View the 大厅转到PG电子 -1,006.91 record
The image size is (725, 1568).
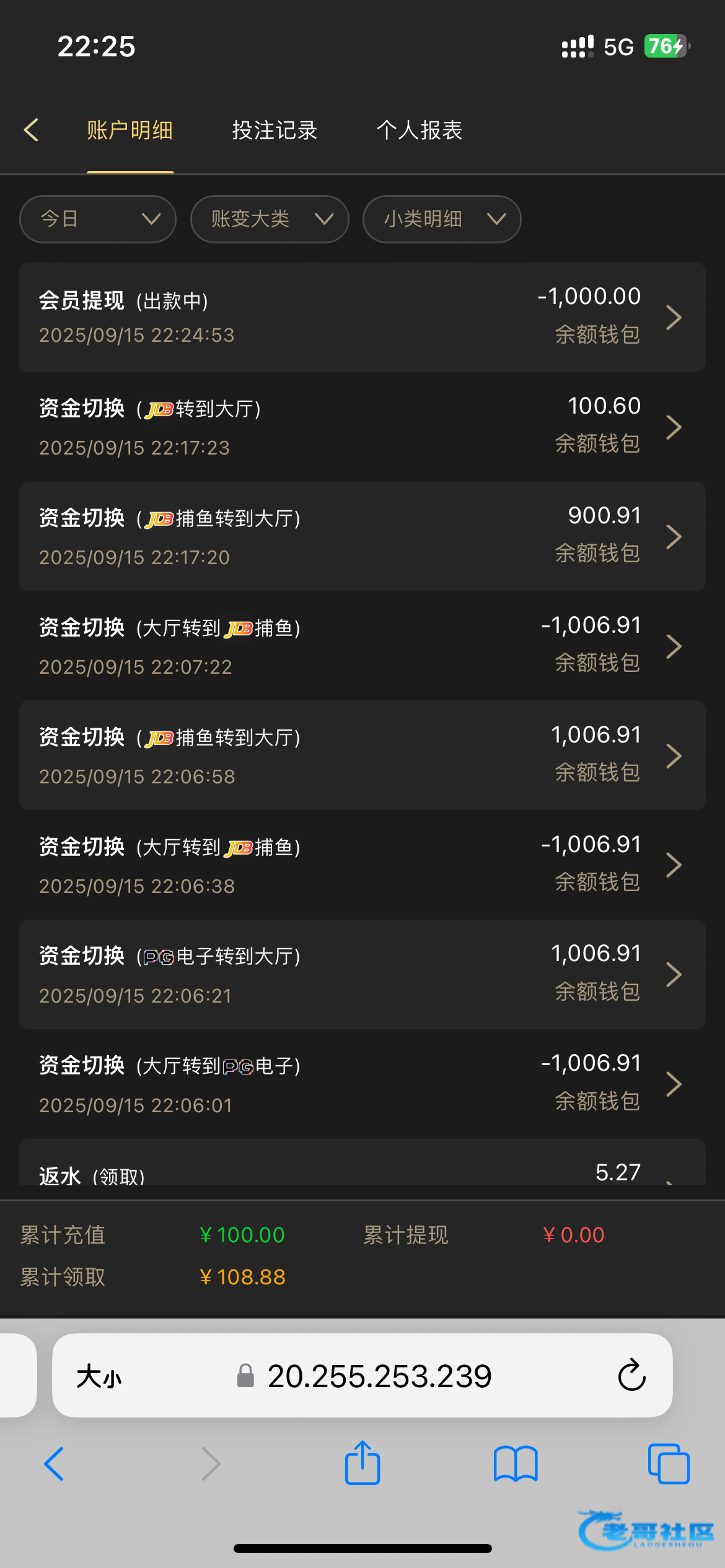[x=362, y=1084]
